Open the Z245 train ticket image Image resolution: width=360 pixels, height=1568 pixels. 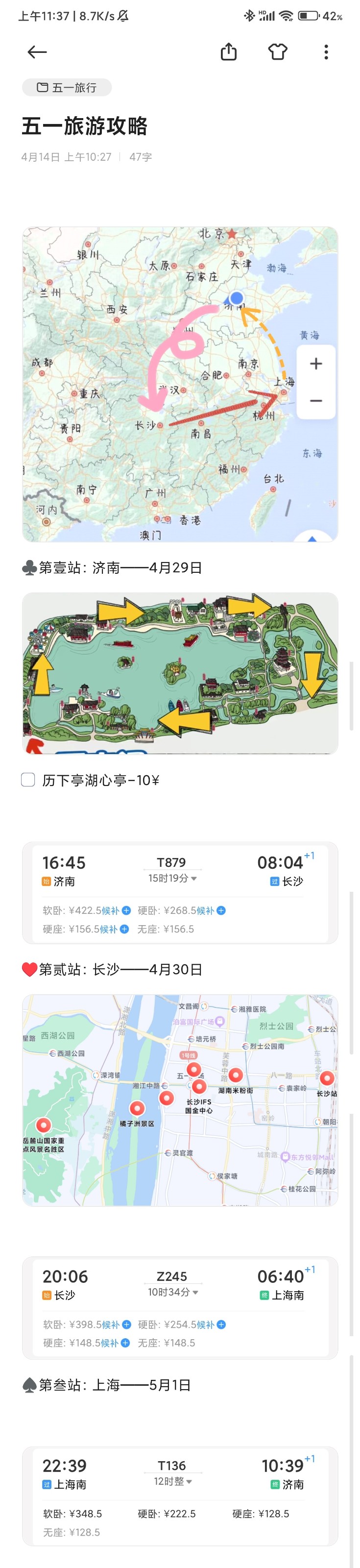180,1306
